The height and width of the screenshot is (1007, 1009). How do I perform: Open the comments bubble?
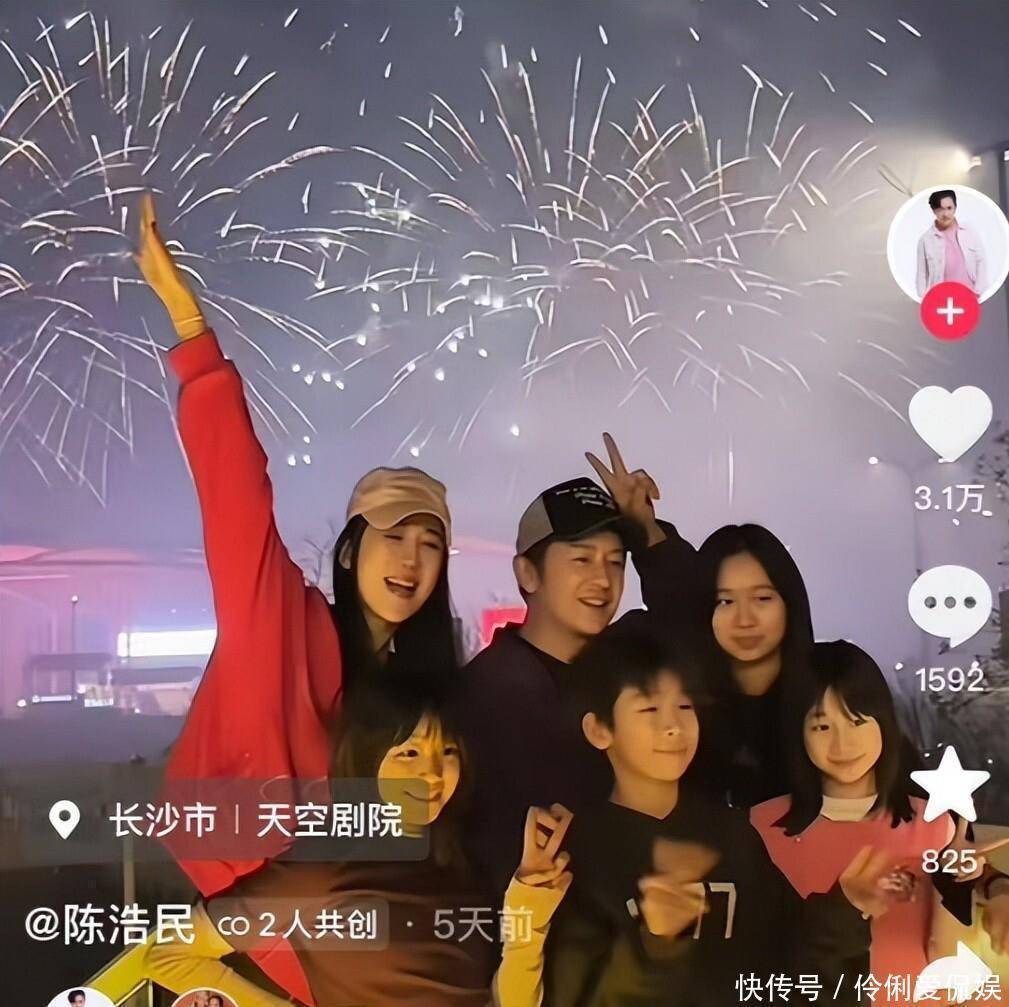[x=949, y=605]
